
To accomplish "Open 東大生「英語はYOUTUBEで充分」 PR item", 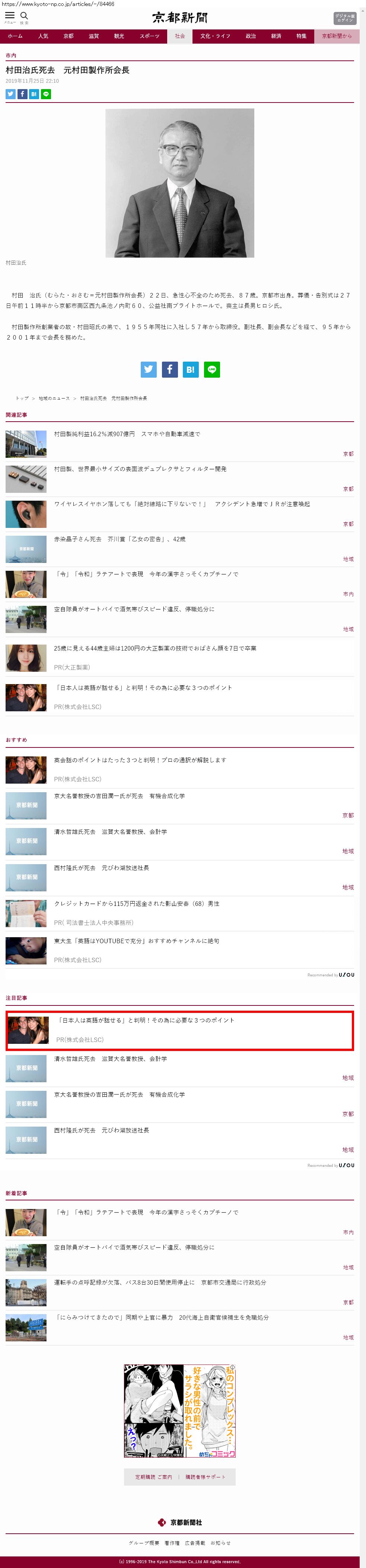I will (136, 941).
